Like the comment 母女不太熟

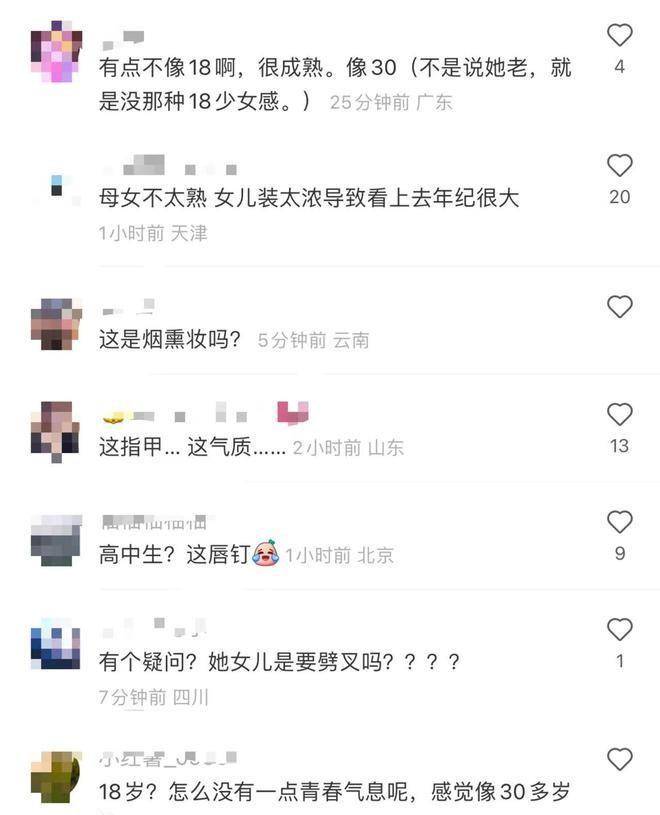(620, 166)
